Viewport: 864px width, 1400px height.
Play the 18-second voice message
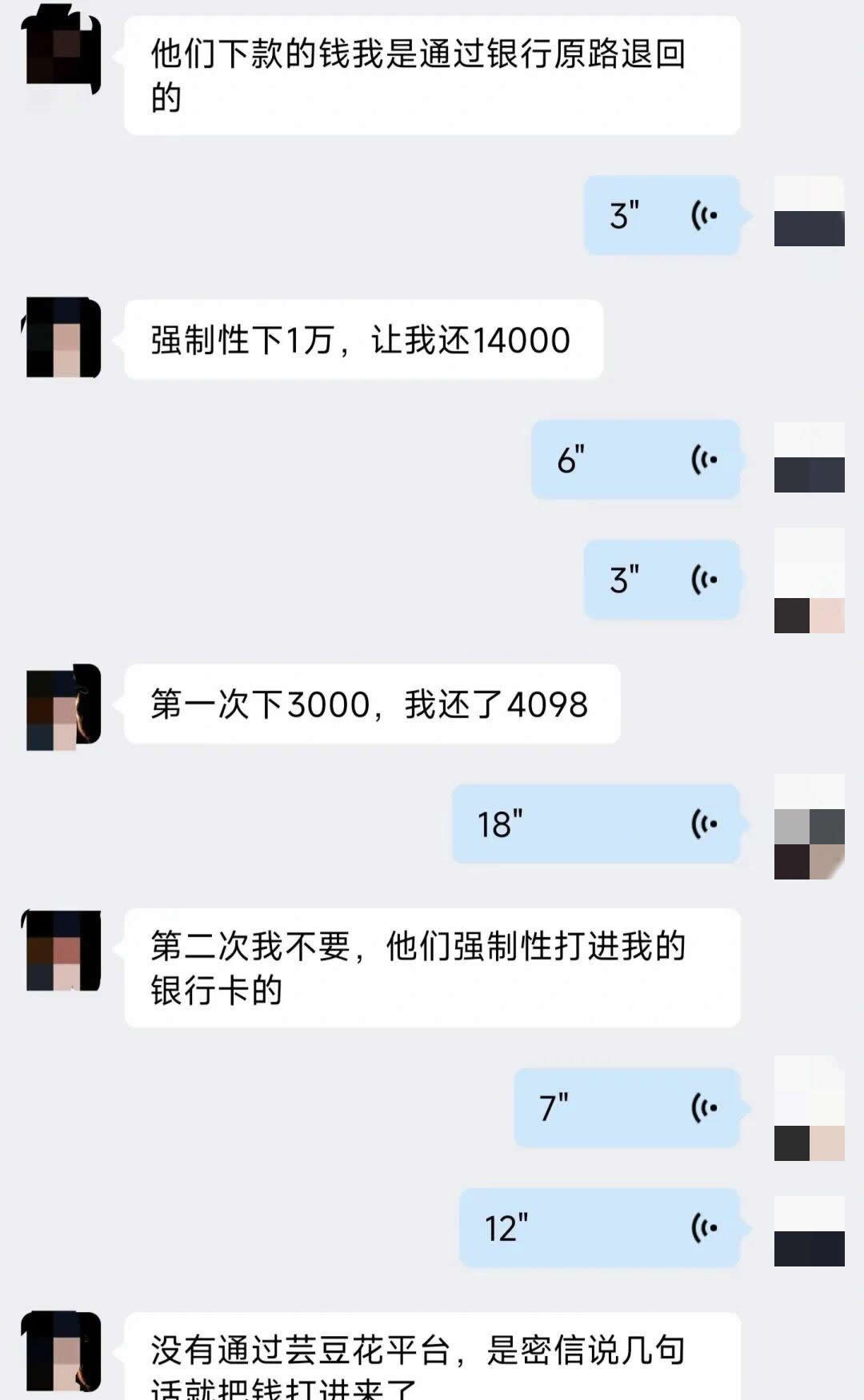click(596, 824)
